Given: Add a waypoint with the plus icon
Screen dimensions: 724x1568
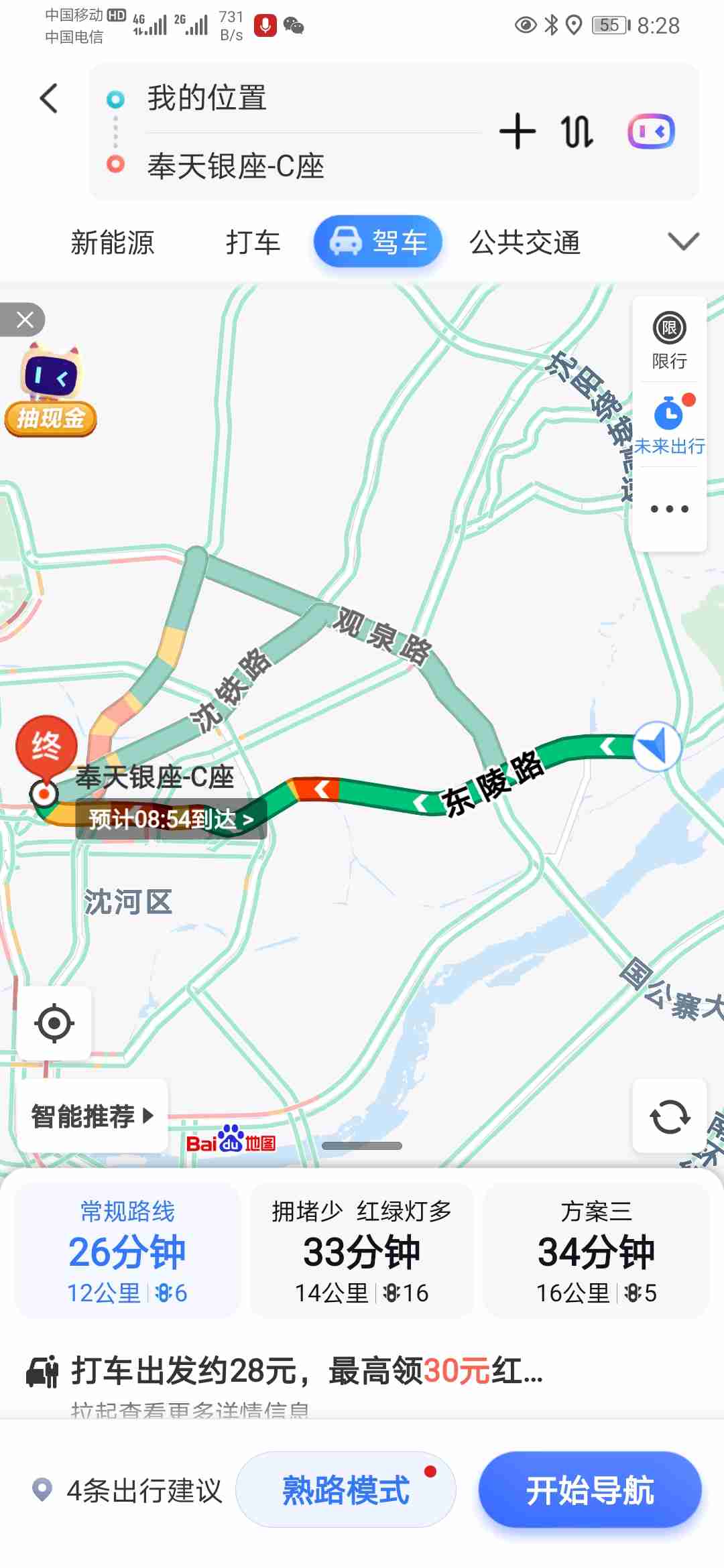Looking at the screenshot, I should coord(518,131).
